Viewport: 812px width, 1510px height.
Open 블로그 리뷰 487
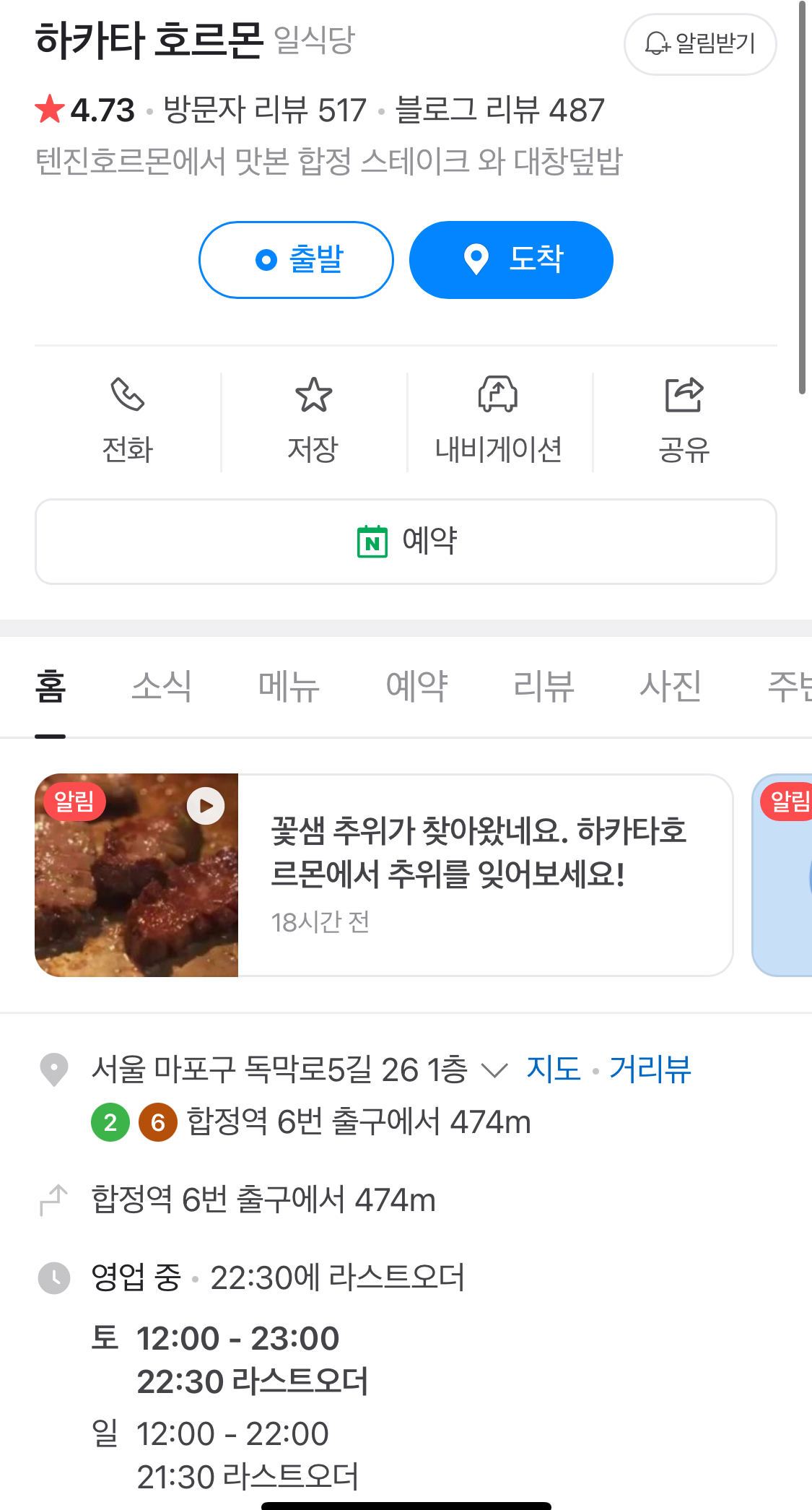point(500,110)
